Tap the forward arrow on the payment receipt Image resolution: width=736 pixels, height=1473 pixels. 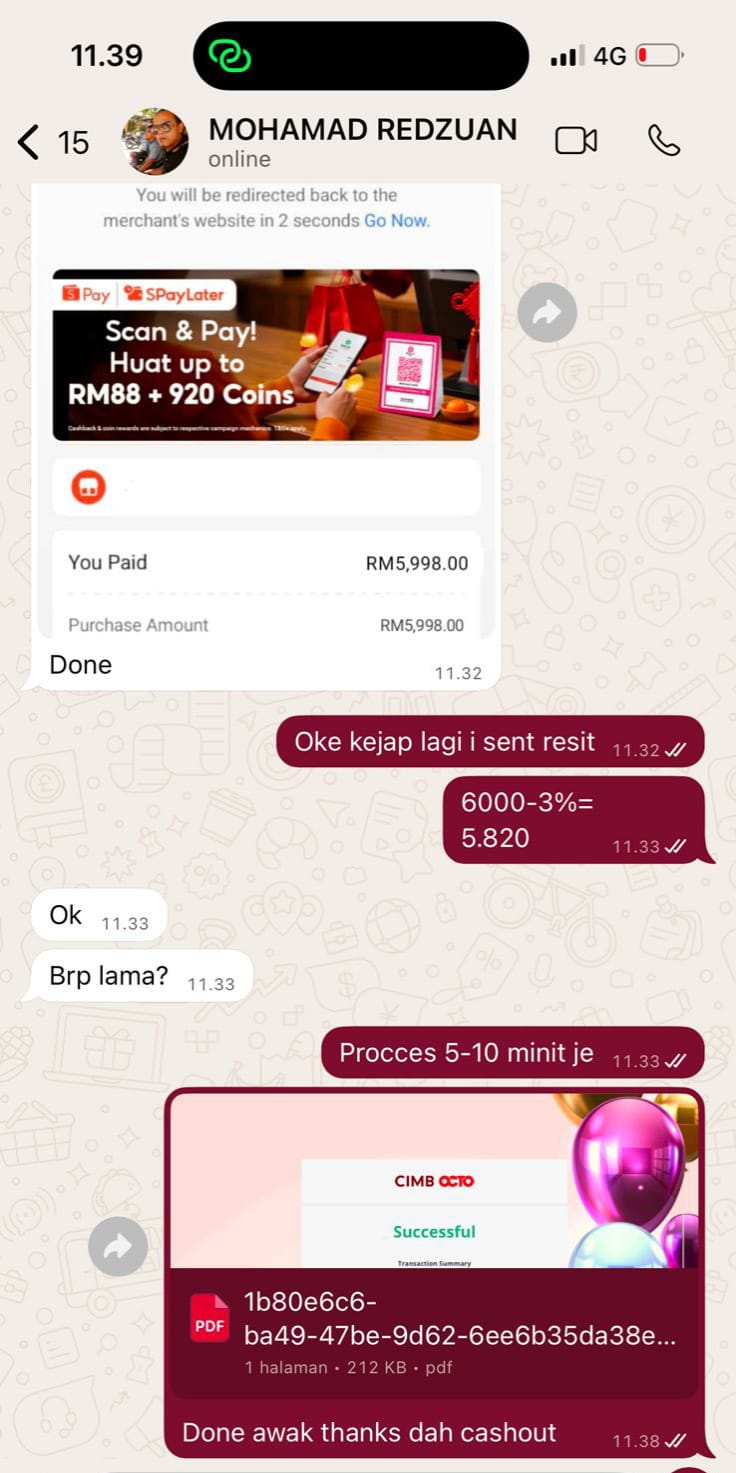click(547, 312)
